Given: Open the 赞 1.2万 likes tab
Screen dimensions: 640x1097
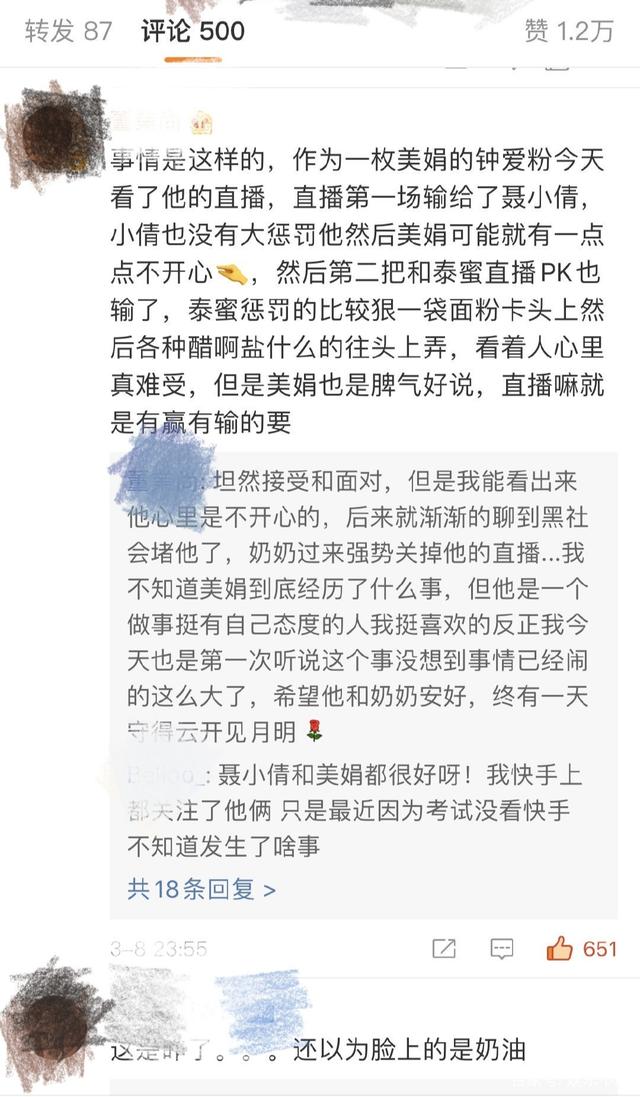Looking at the screenshot, I should (569, 31).
